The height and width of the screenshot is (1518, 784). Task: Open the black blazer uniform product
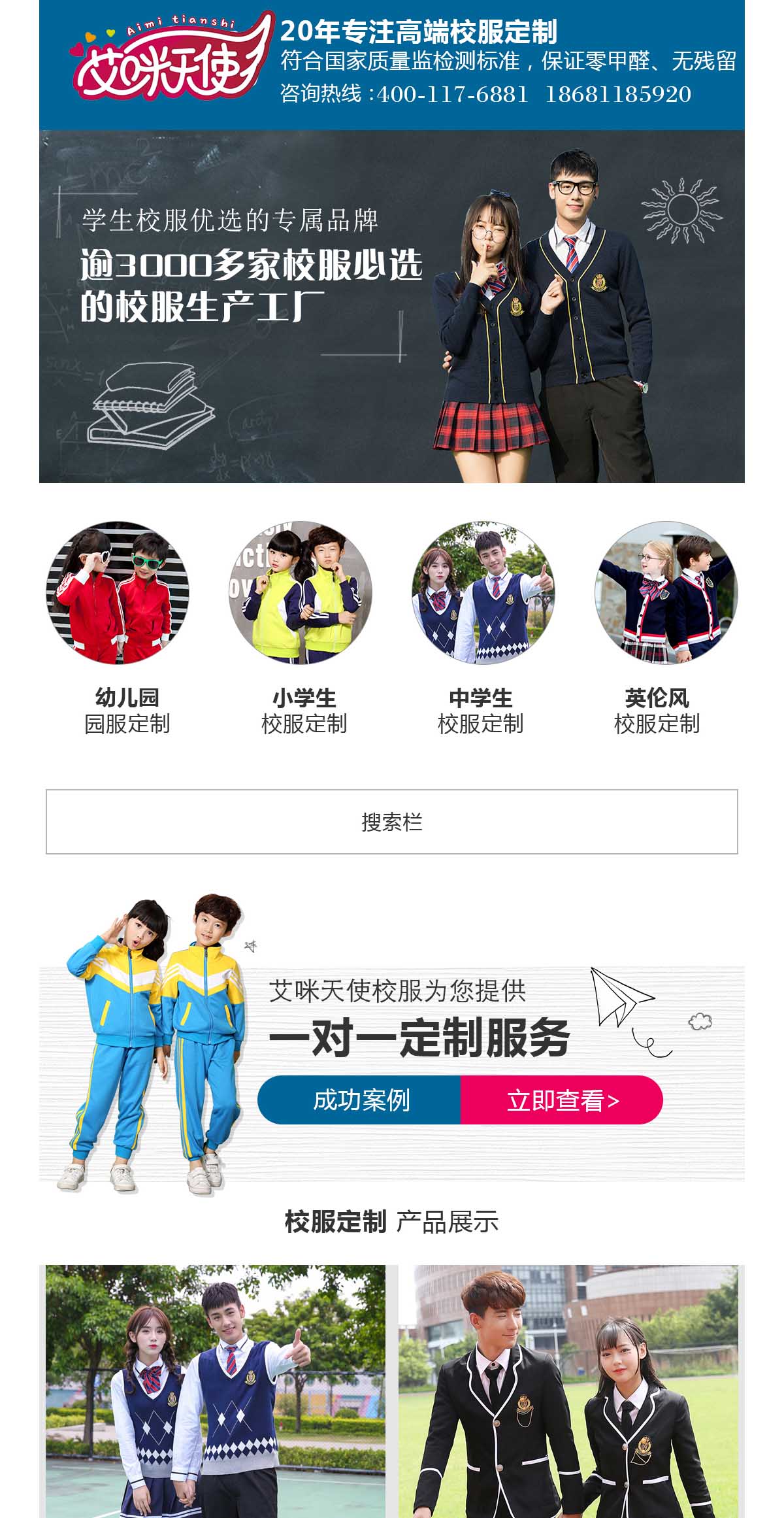[568, 1391]
